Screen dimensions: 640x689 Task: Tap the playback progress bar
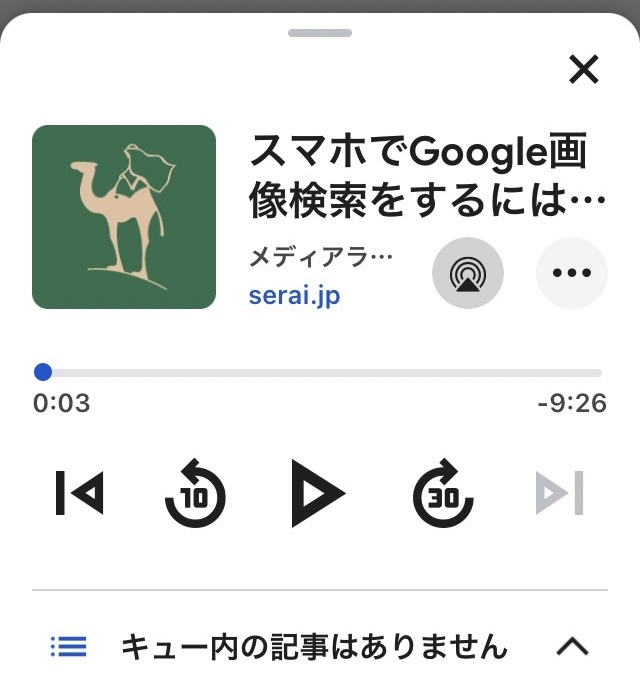(320, 373)
